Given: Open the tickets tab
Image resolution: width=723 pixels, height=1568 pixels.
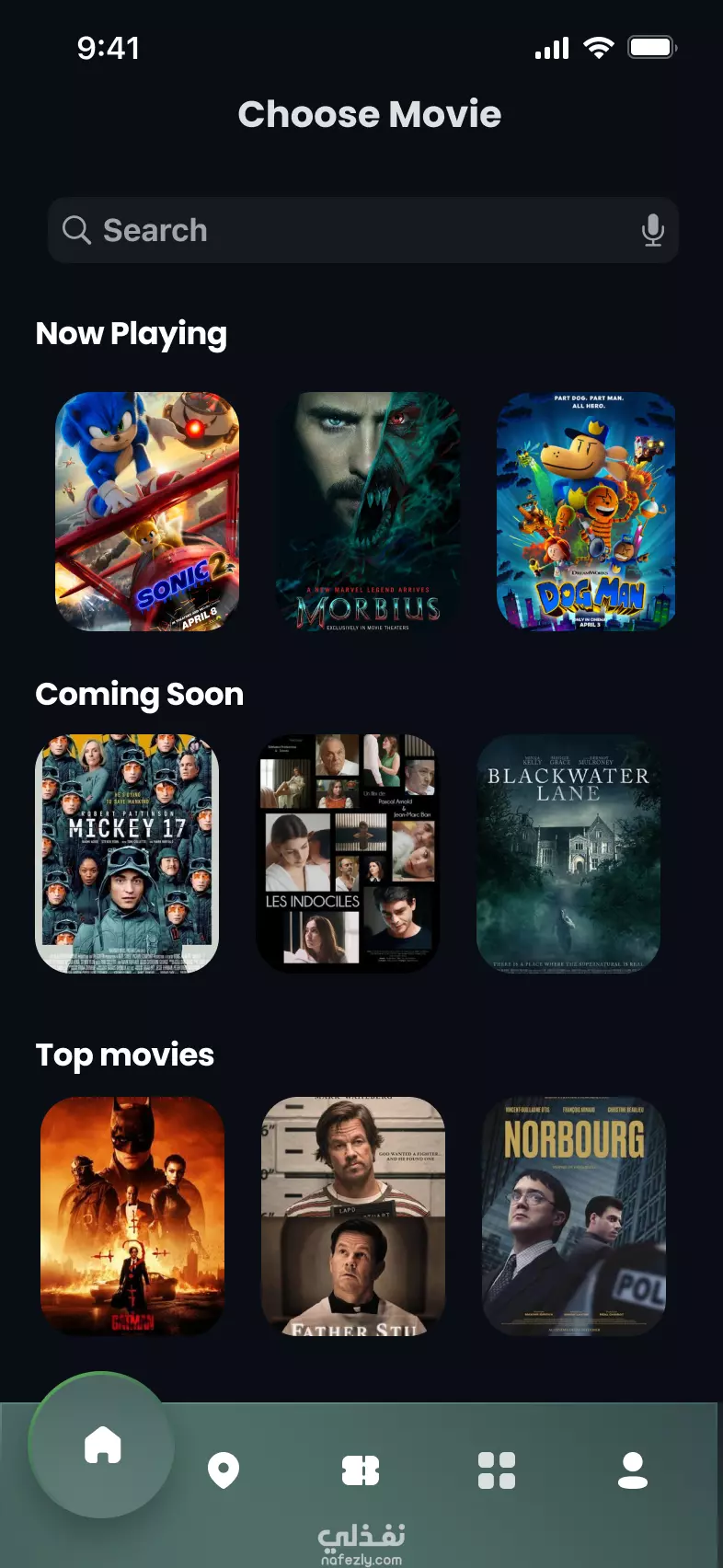Looking at the screenshot, I should [x=361, y=1470].
